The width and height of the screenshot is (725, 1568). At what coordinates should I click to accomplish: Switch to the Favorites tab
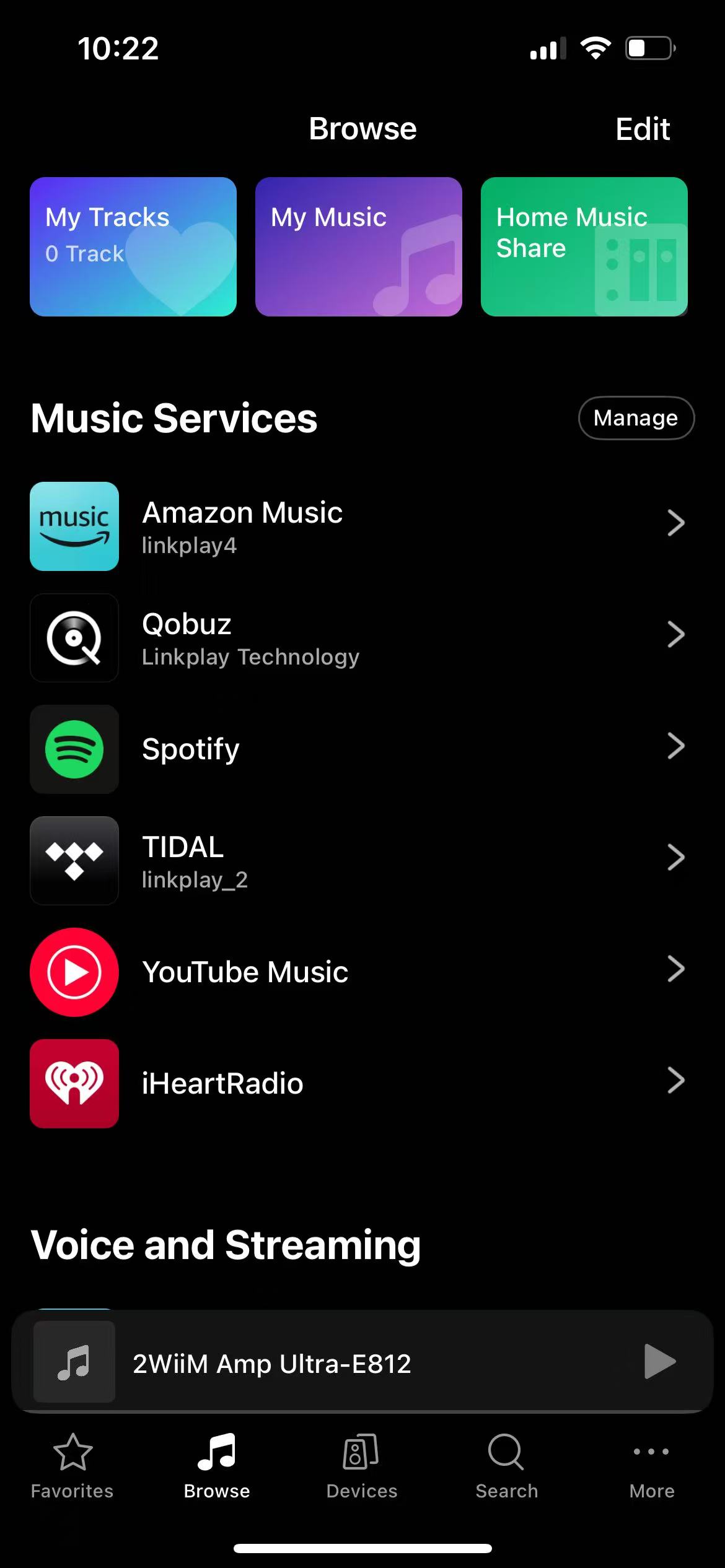[x=72, y=1466]
